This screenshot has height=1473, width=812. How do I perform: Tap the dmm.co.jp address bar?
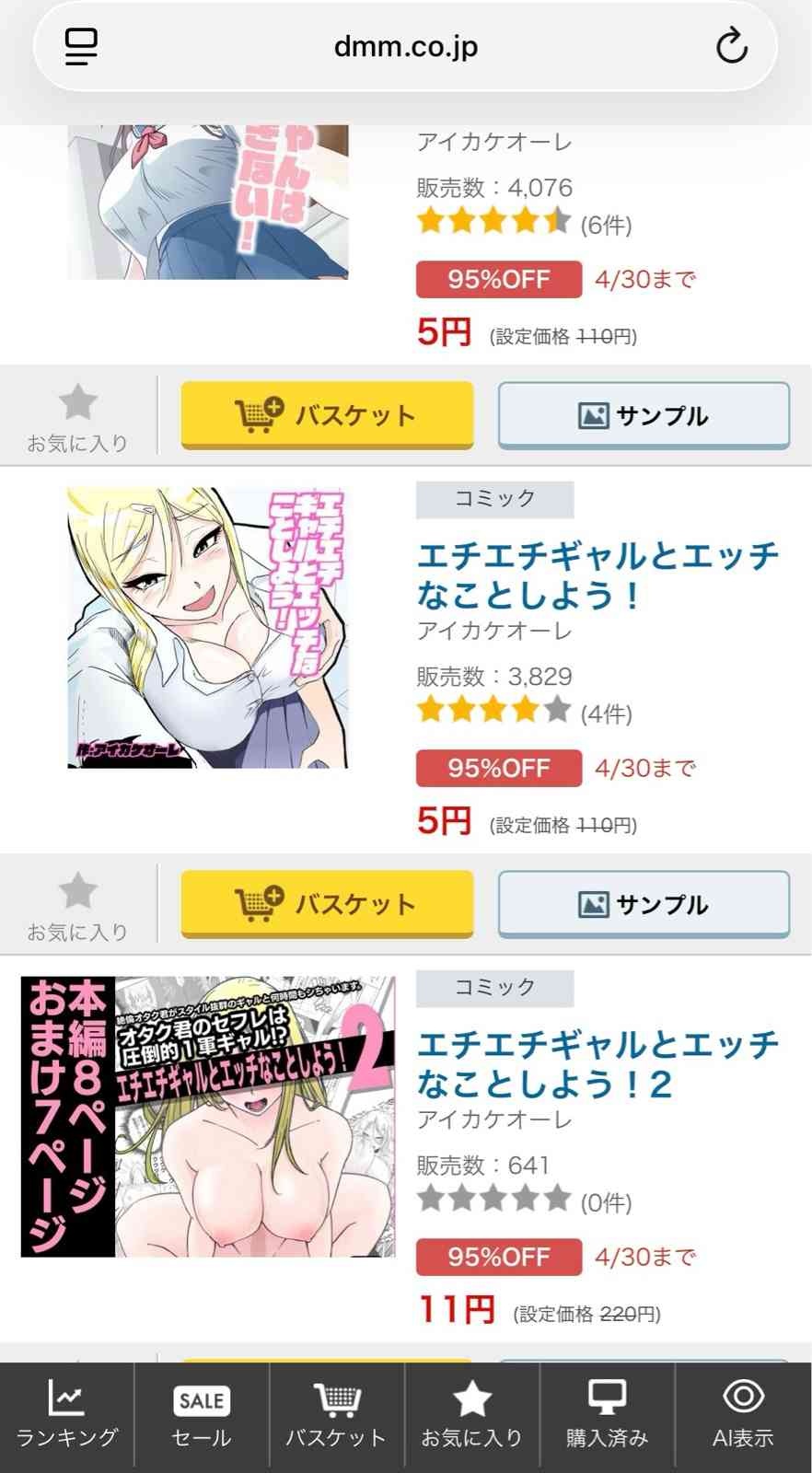tap(405, 46)
